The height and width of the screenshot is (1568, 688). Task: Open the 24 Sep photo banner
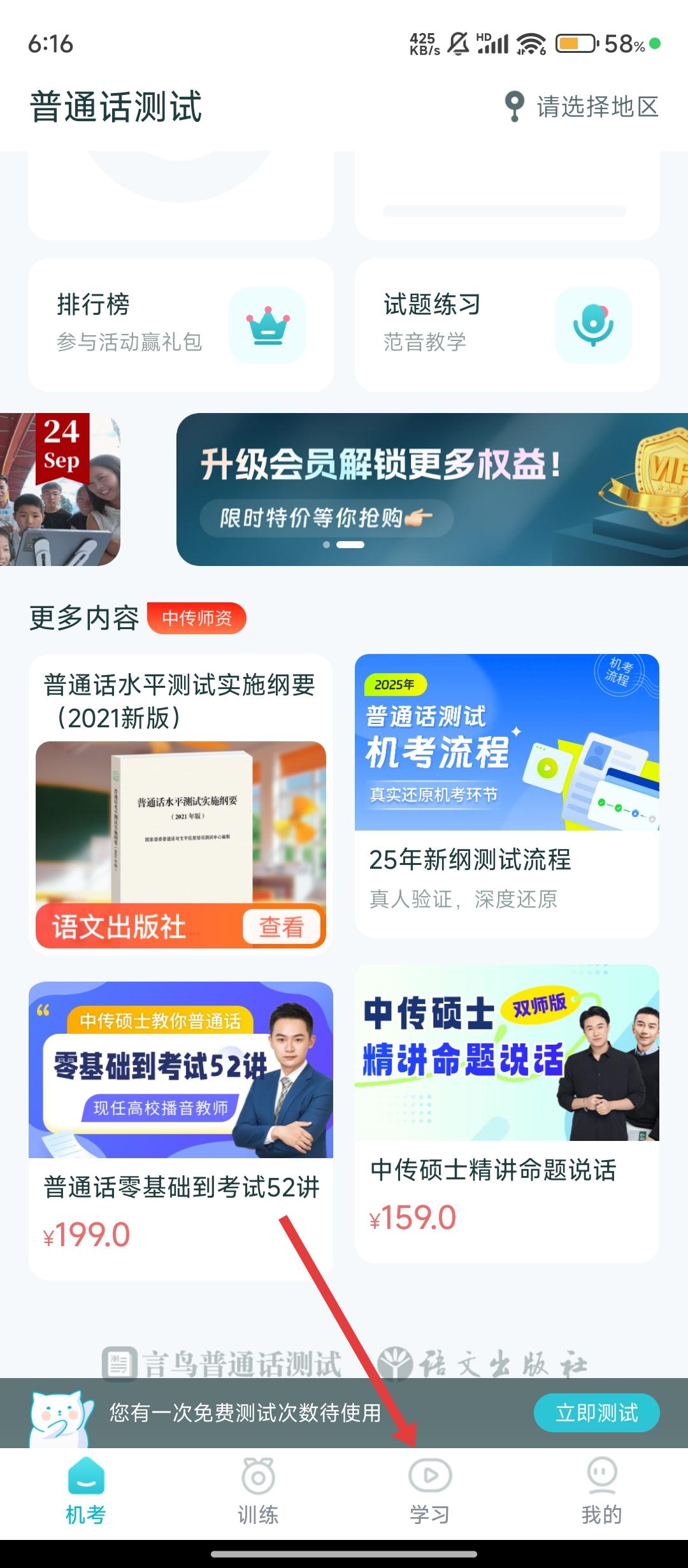(x=60, y=489)
